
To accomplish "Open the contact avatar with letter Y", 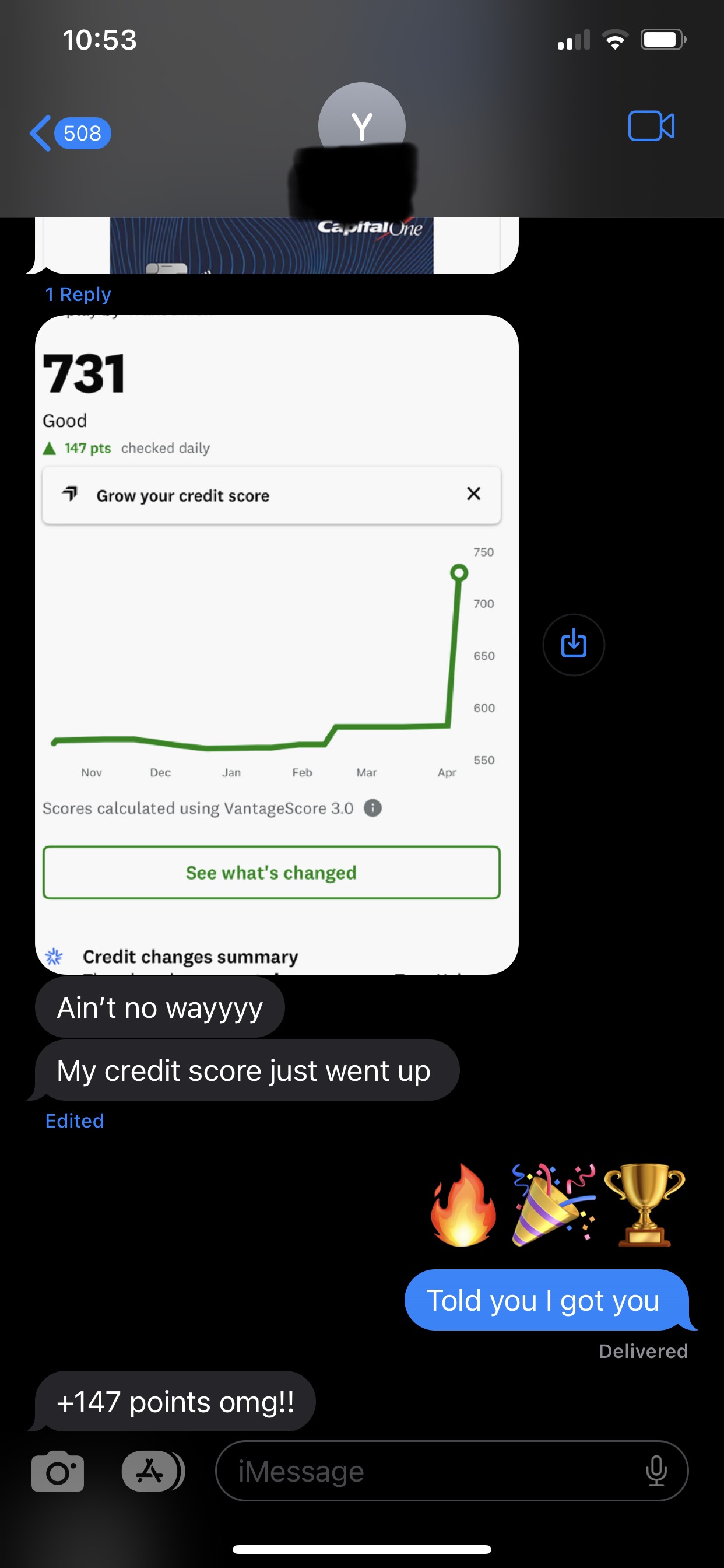I will click(362, 125).
